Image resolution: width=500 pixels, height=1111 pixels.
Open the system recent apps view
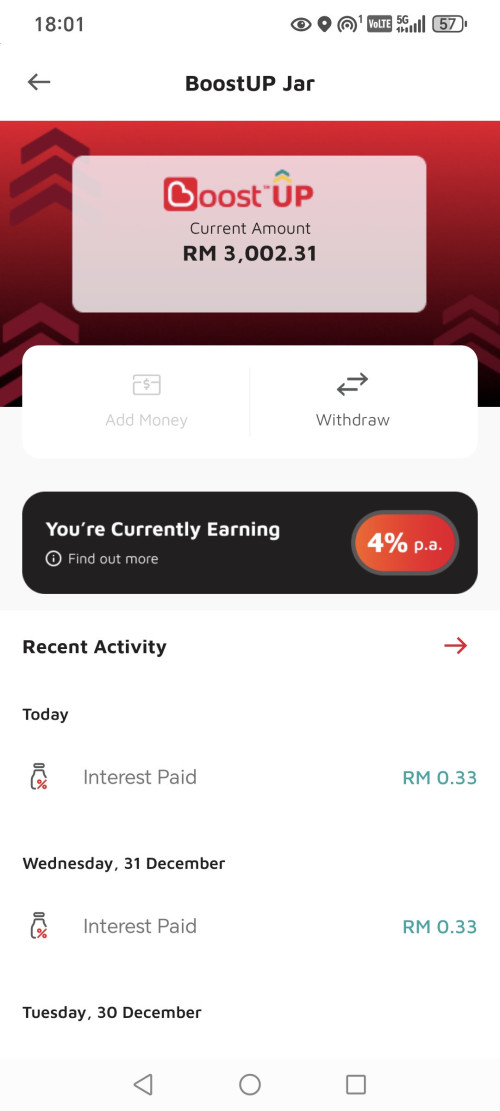point(356,1084)
